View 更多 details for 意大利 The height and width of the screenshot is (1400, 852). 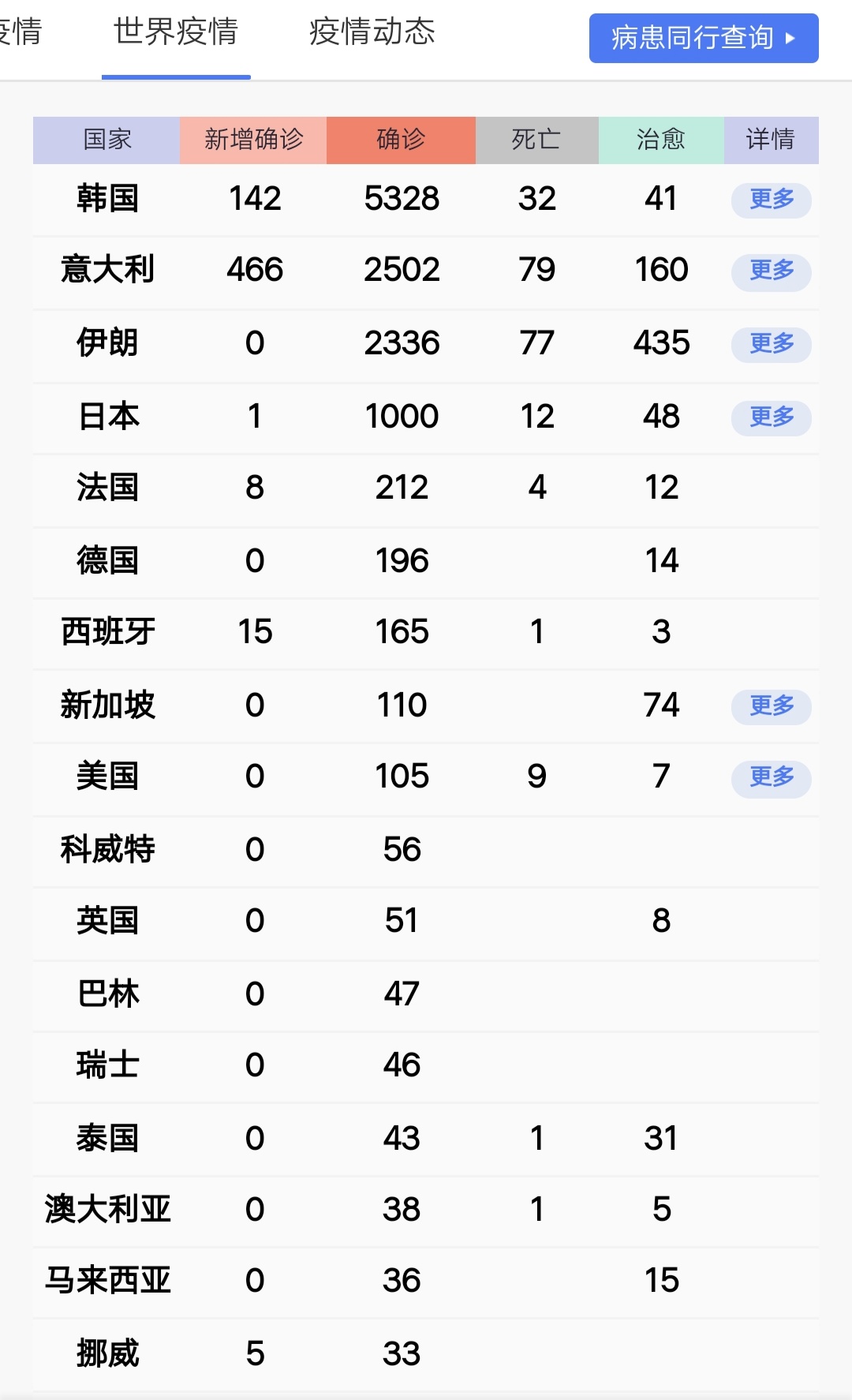[771, 271]
